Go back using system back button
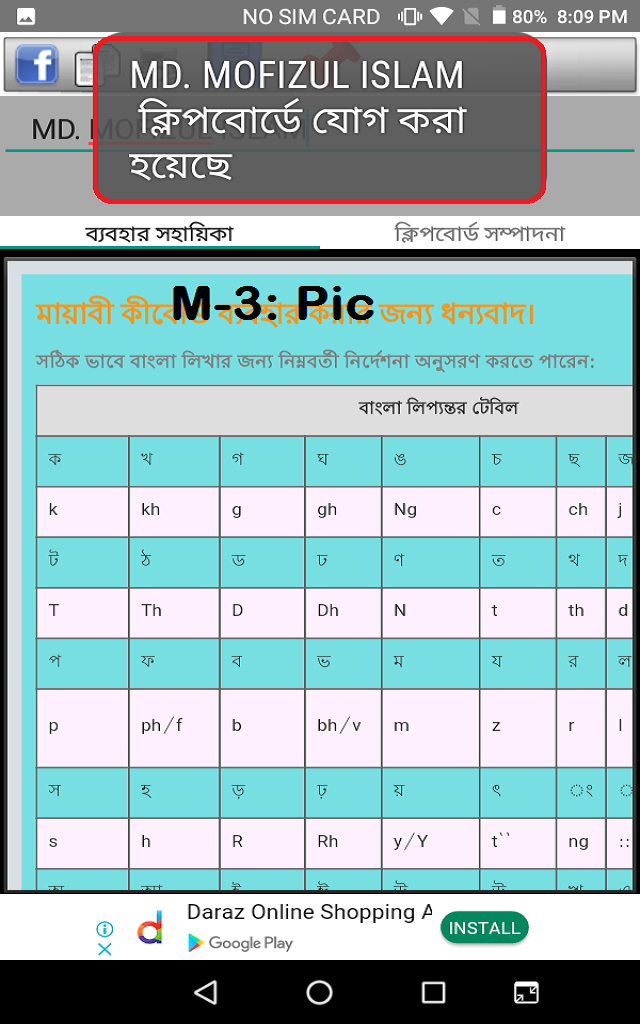Image resolution: width=640 pixels, height=1024 pixels. (206, 992)
